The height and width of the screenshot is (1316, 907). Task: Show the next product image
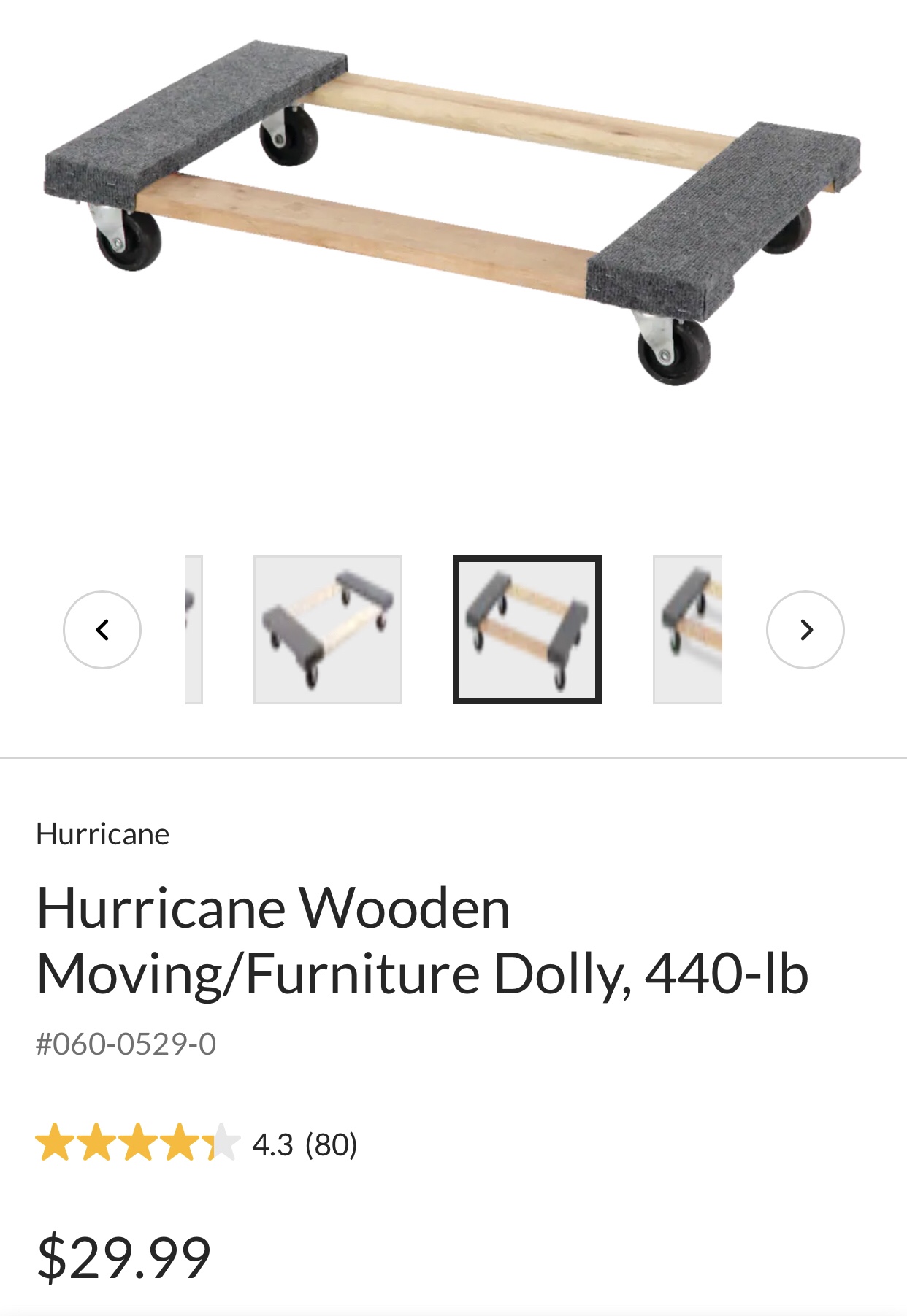[x=805, y=629]
